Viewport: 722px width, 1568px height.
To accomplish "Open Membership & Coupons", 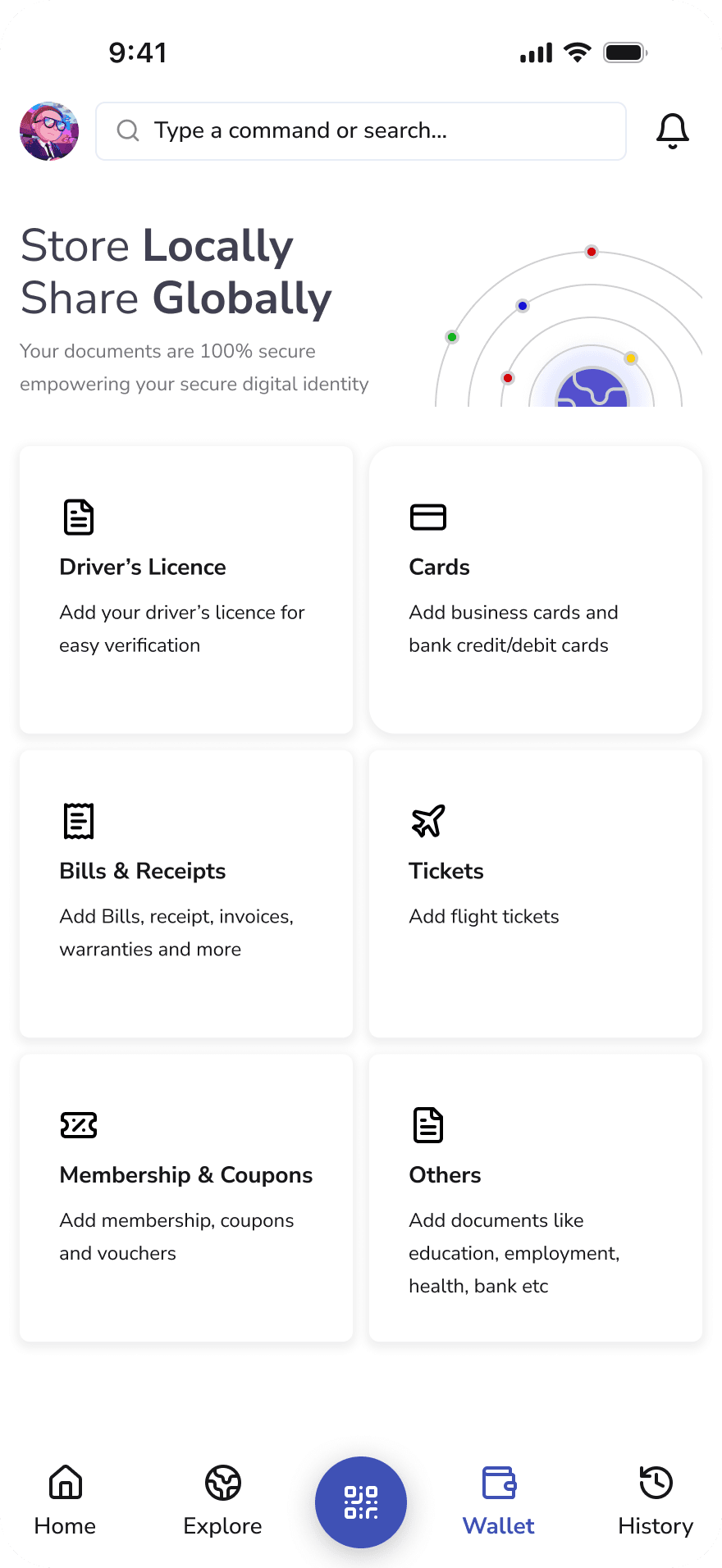I will (x=186, y=1197).
